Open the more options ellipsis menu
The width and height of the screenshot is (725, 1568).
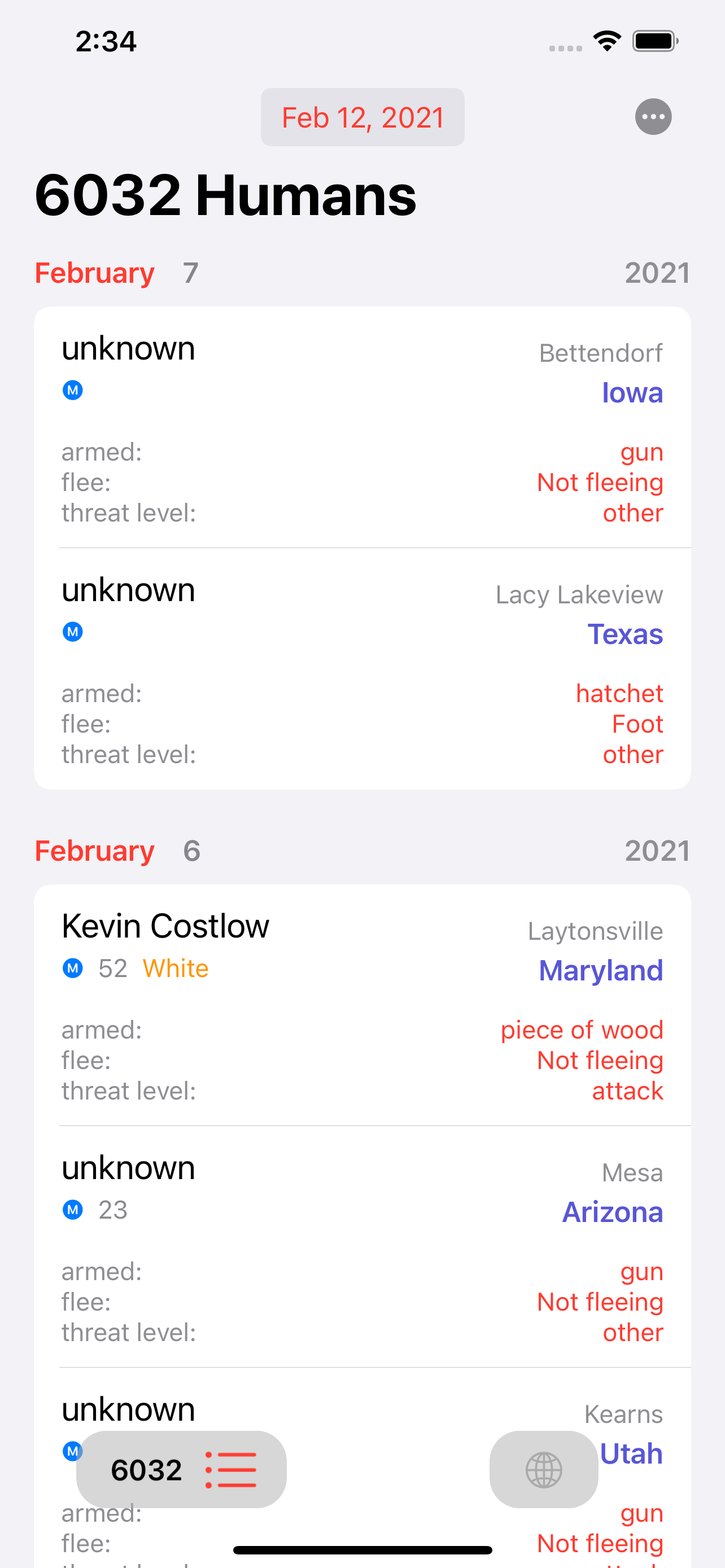click(x=653, y=117)
